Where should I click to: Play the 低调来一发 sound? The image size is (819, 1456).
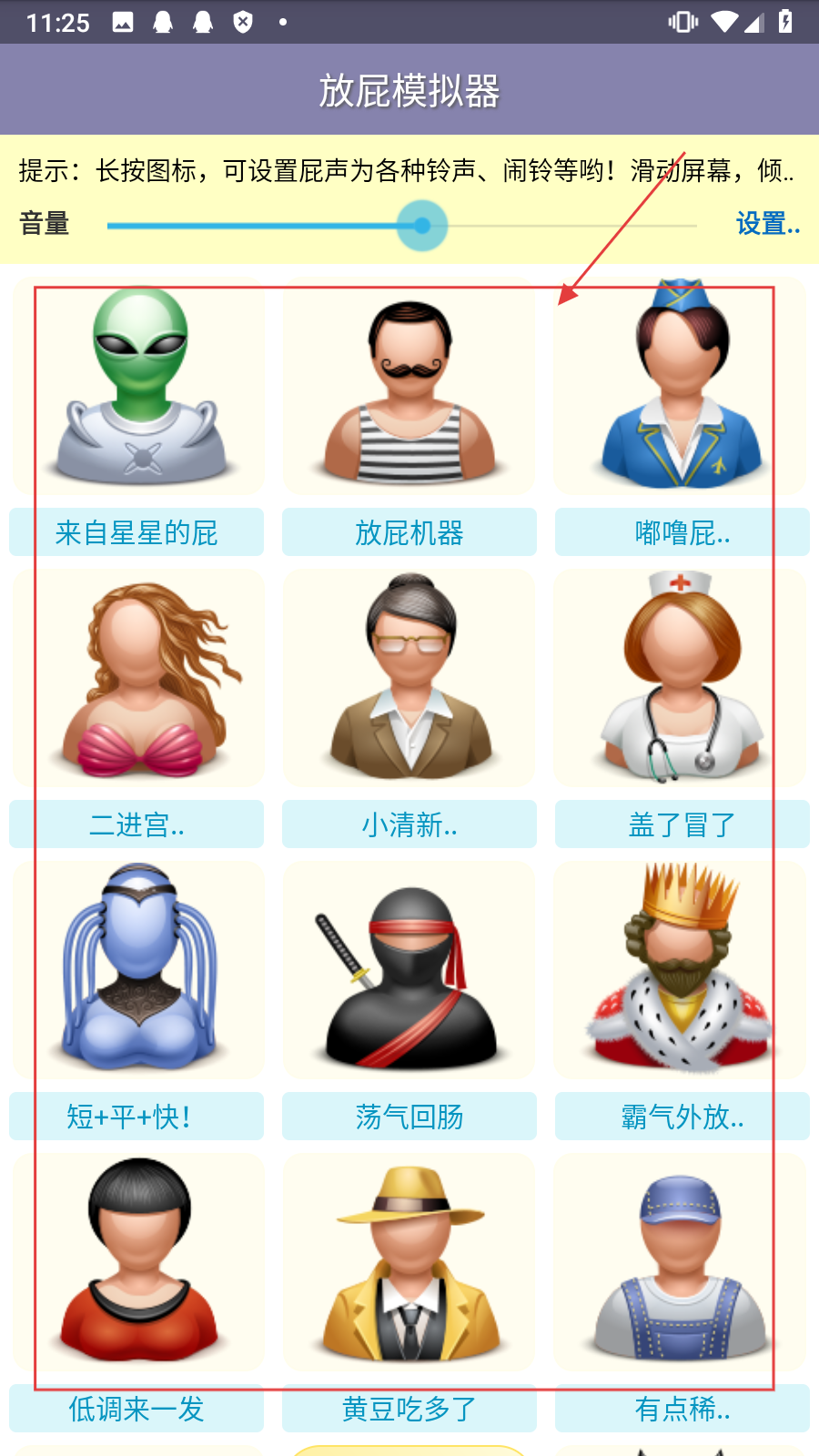pyautogui.click(x=136, y=1409)
